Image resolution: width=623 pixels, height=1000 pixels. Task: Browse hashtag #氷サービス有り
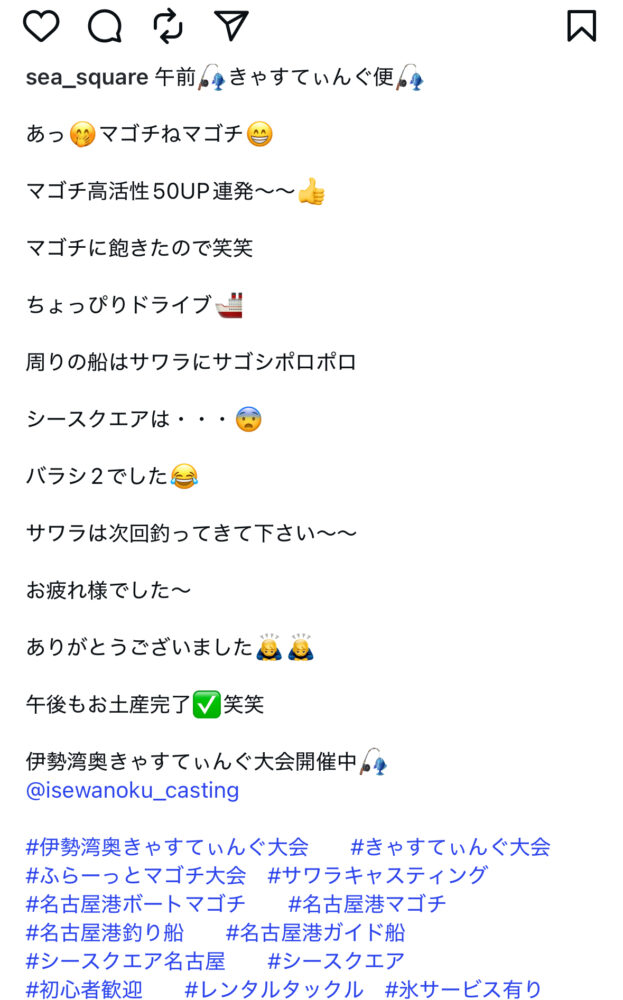tap(463, 990)
